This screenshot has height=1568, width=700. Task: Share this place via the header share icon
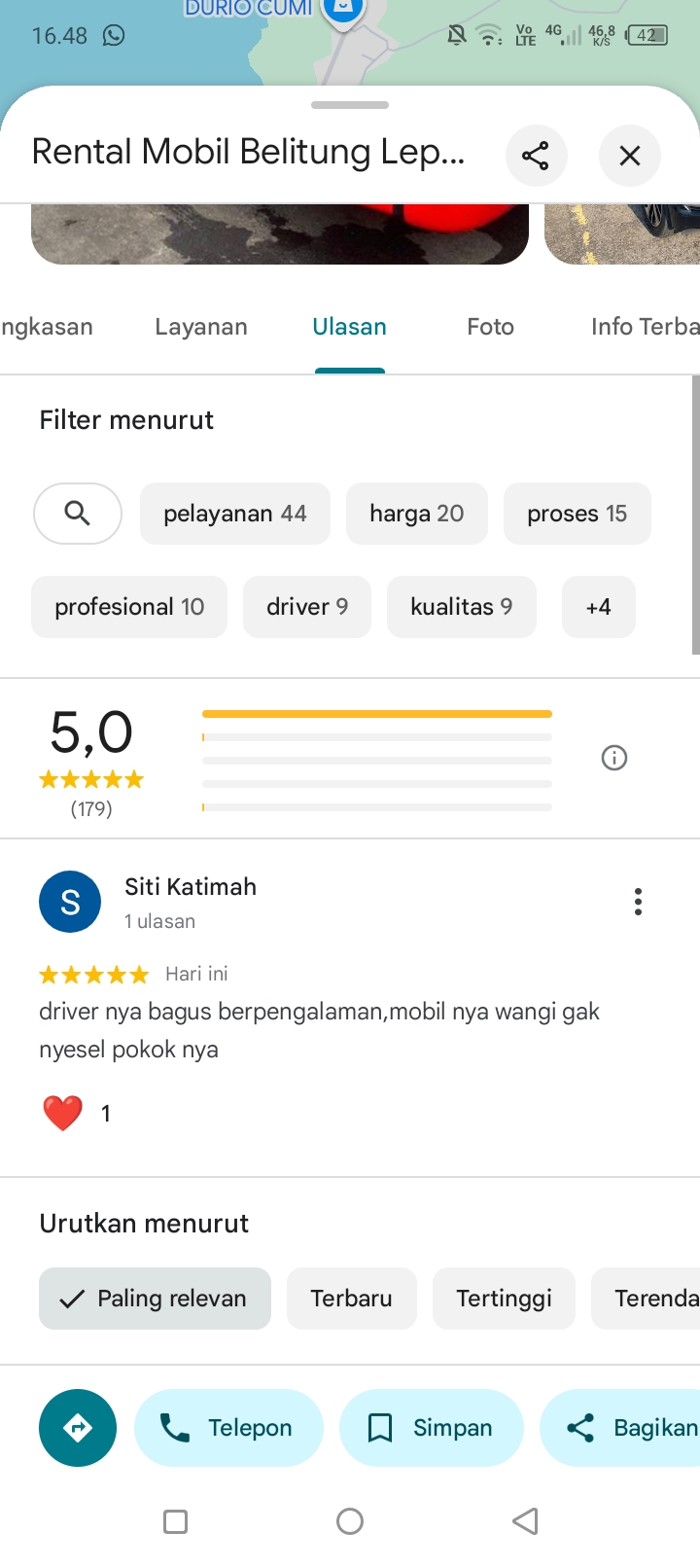[x=536, y=156]
